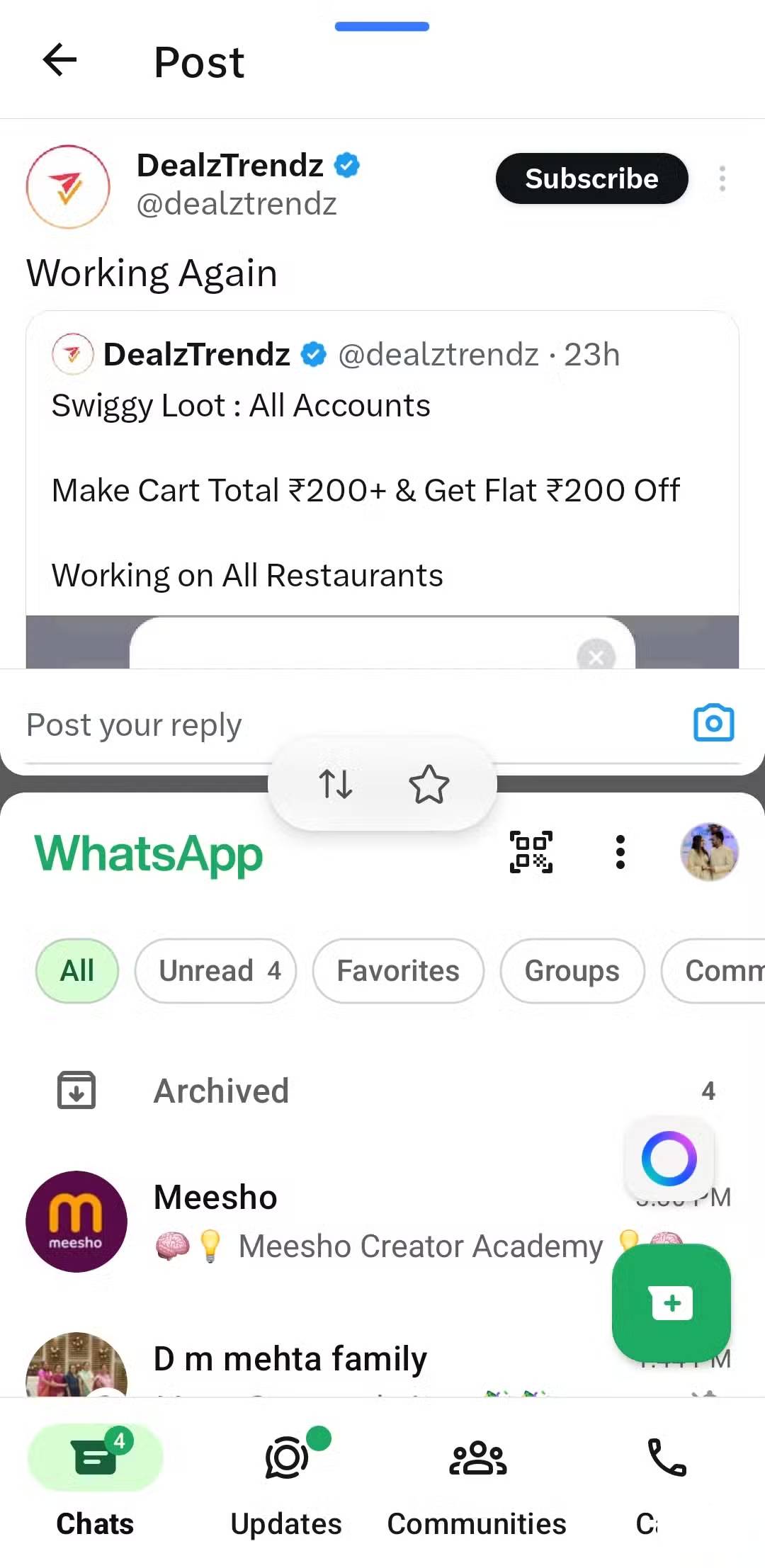Filter chats by Groups
Viewport: 765px width, 1568px height.
click(x=572, y=971)
